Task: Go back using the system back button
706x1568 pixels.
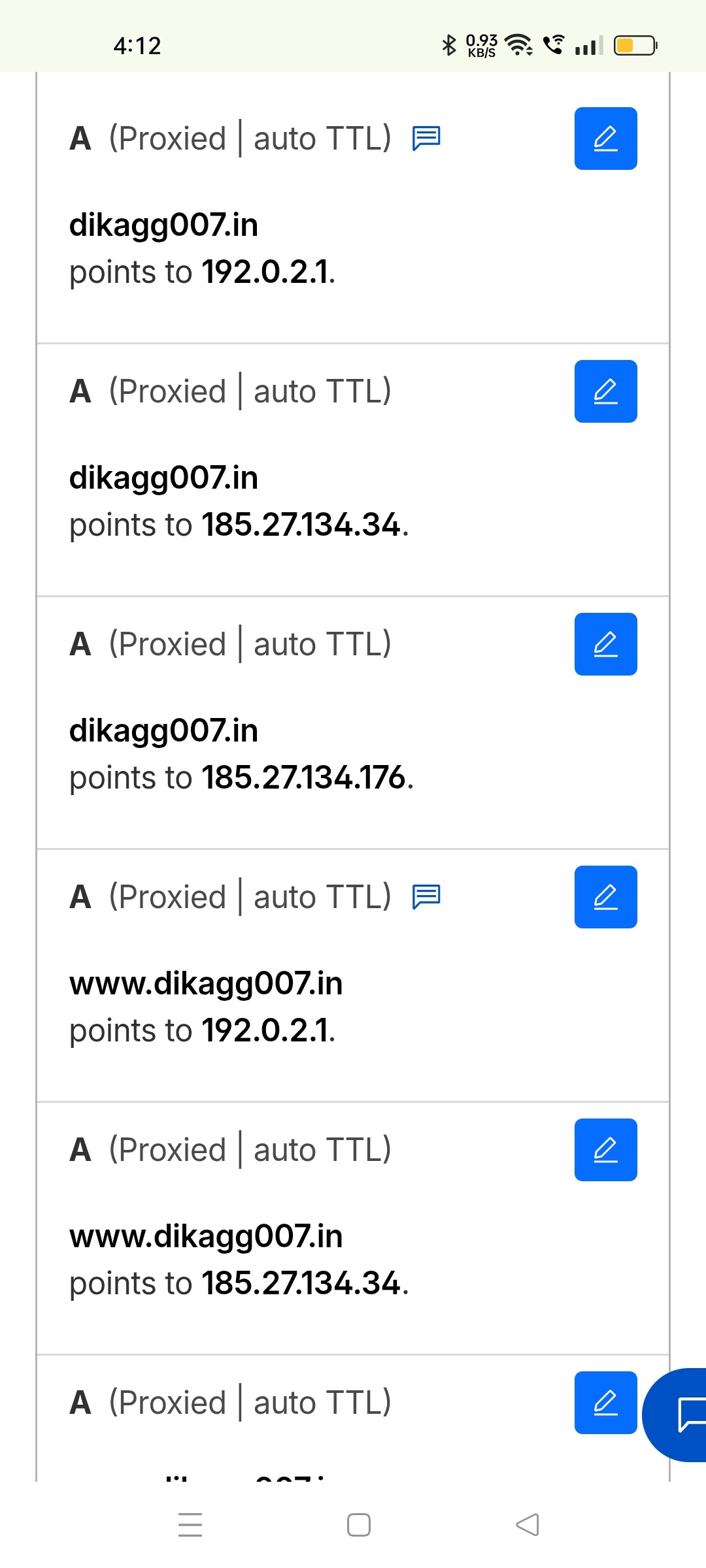Action: (527, 1525)
